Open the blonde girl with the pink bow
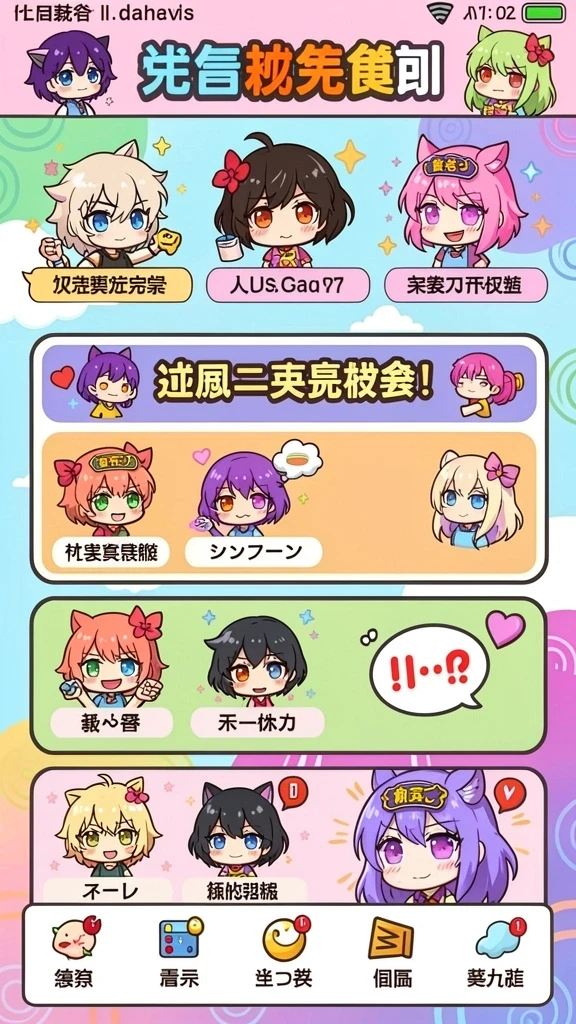 [x=475, y=498]
